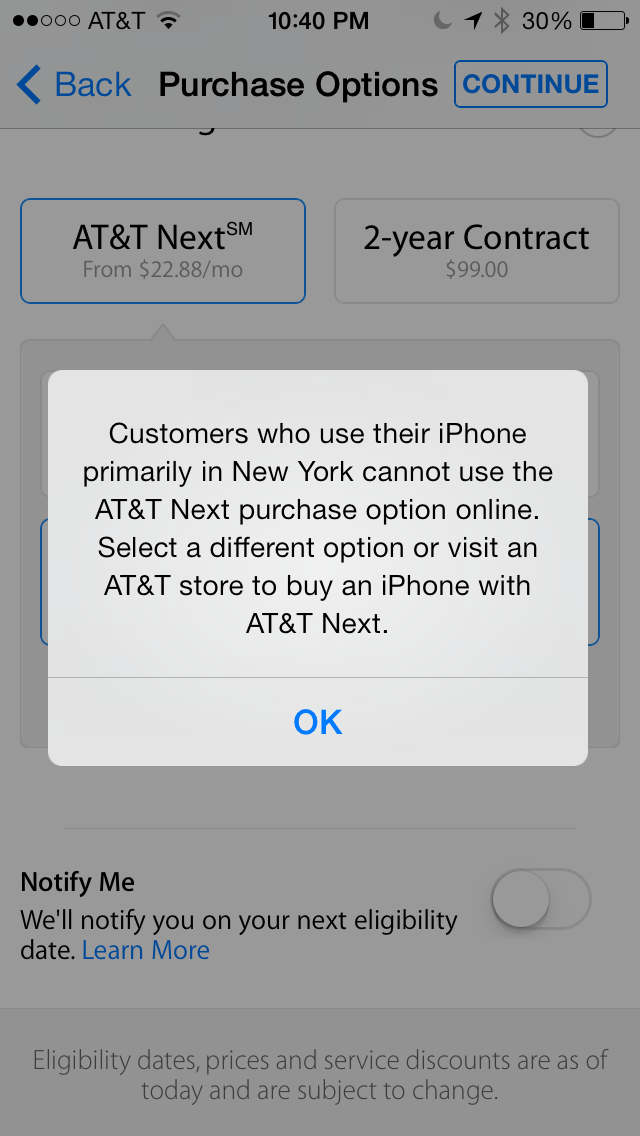Dismiss the alert with OK
Image resolution: width=640 pixels, height=1136 pixels.
tap(317, 722)
